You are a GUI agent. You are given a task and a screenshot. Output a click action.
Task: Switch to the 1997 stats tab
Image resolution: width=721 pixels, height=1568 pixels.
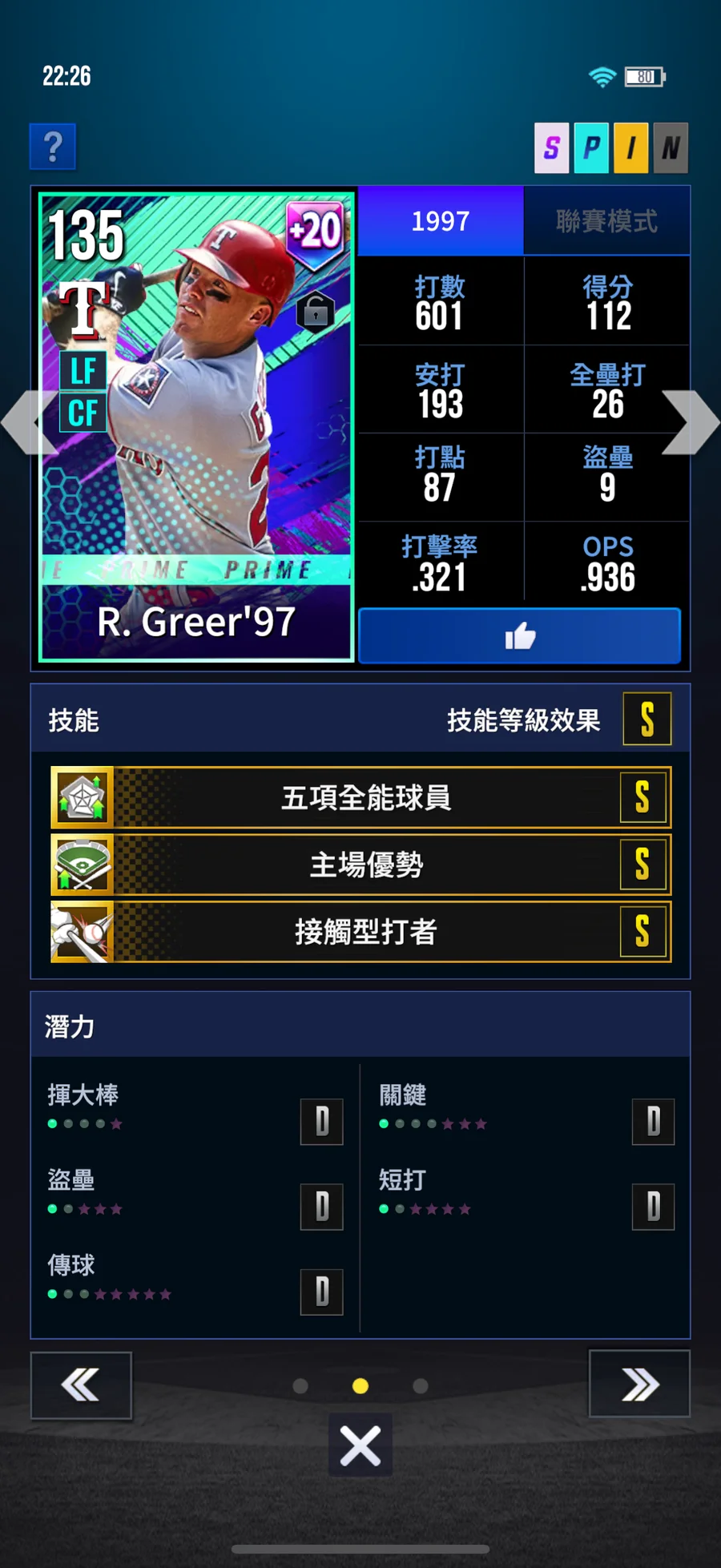point(441,221)
